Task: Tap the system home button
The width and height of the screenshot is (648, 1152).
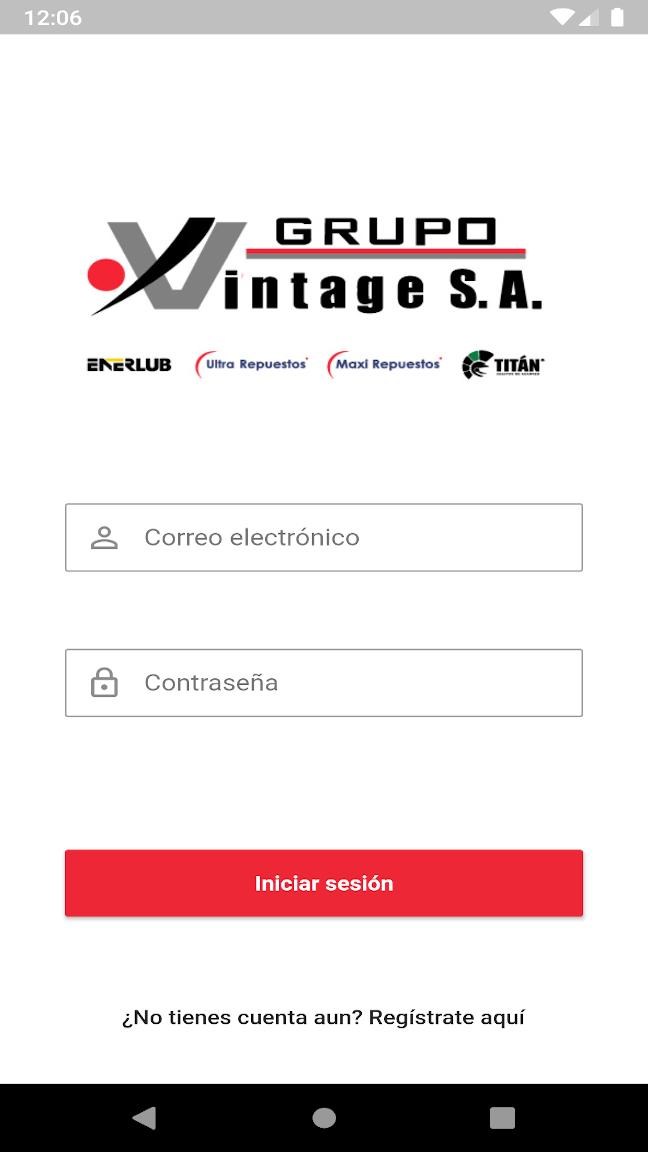Action: click(324, 1118)
